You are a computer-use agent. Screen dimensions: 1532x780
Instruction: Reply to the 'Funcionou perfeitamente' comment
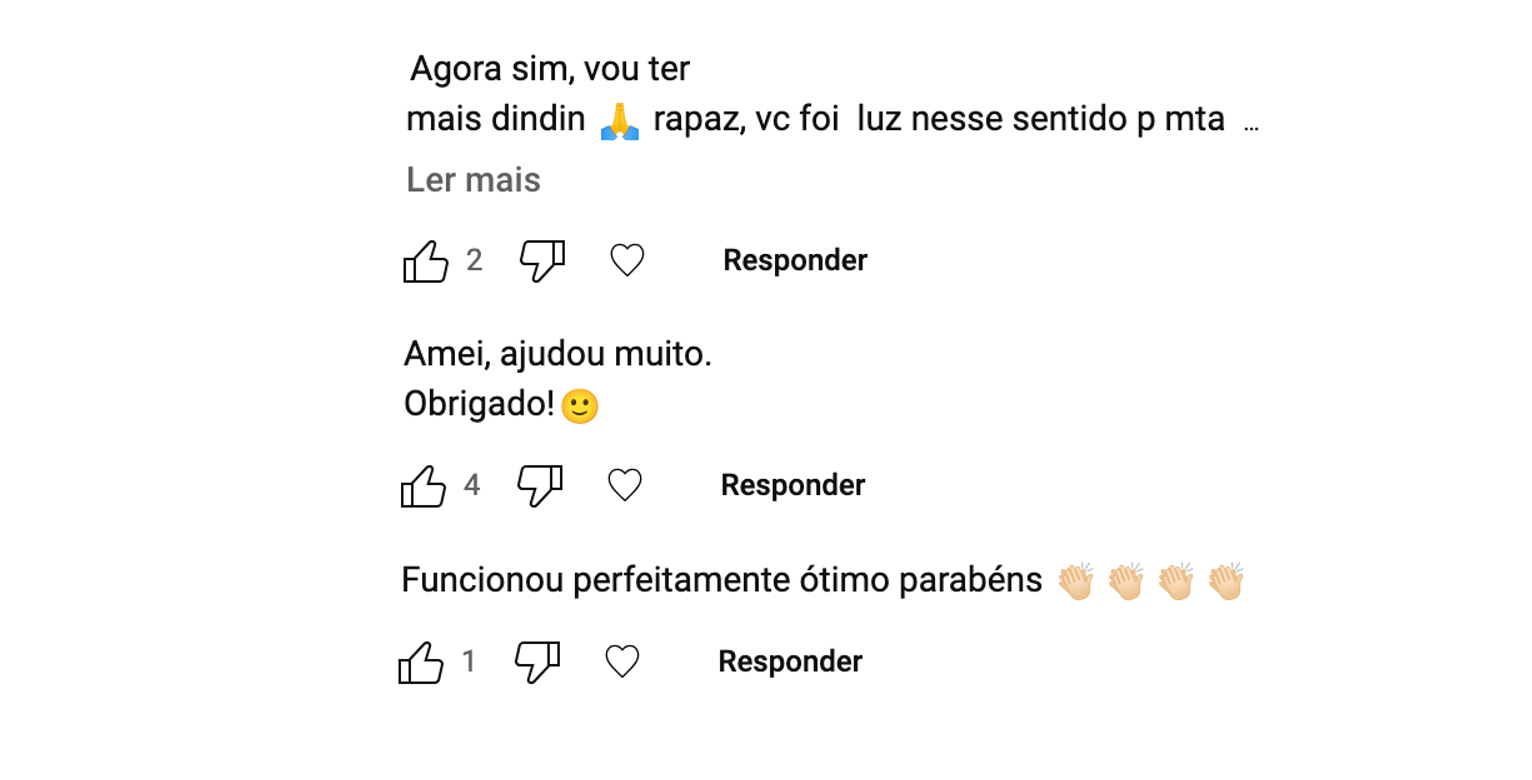pyautogui.click(x=790, y=662)
